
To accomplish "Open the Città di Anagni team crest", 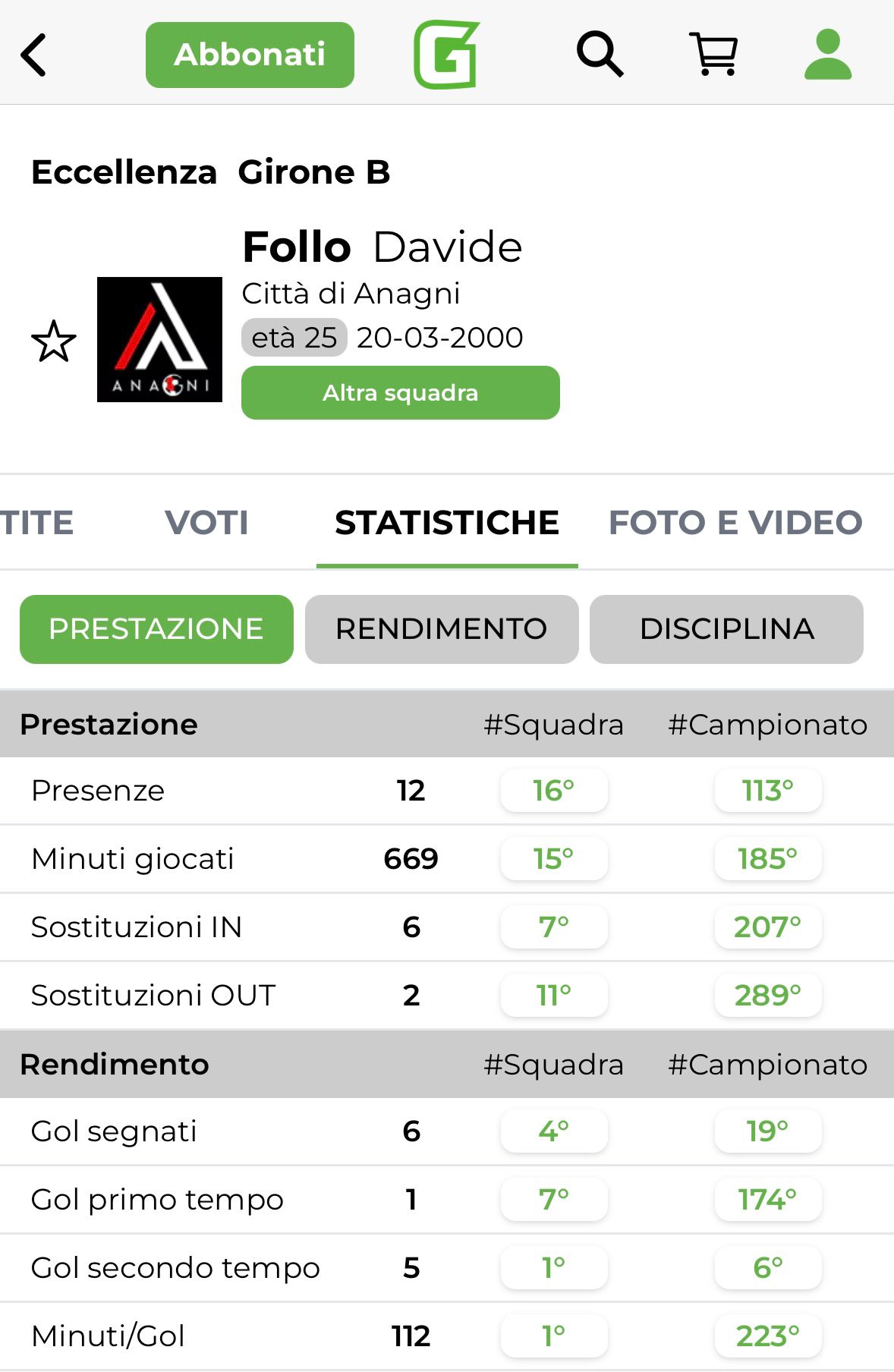I will point(159,339).
